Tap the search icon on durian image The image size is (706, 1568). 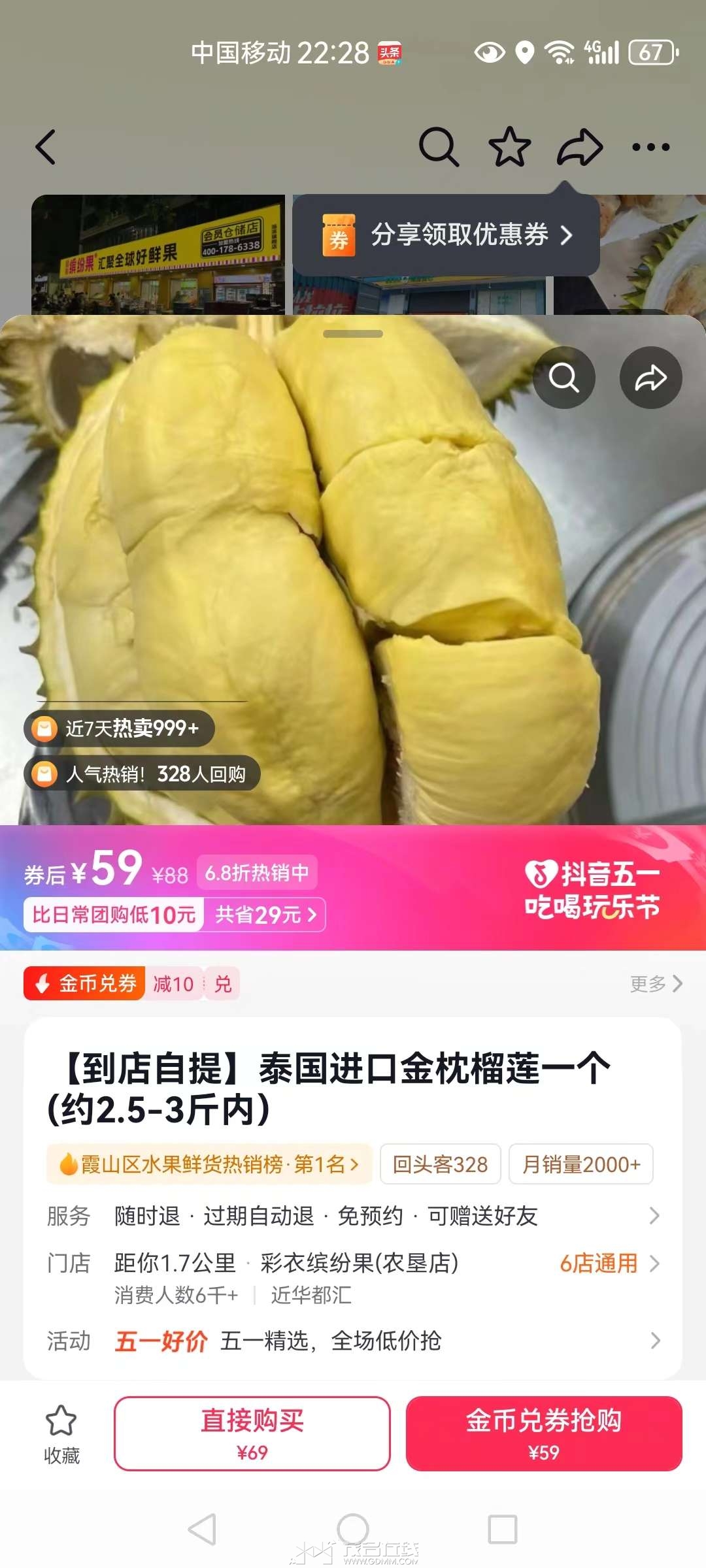click(x=563, y=378)
